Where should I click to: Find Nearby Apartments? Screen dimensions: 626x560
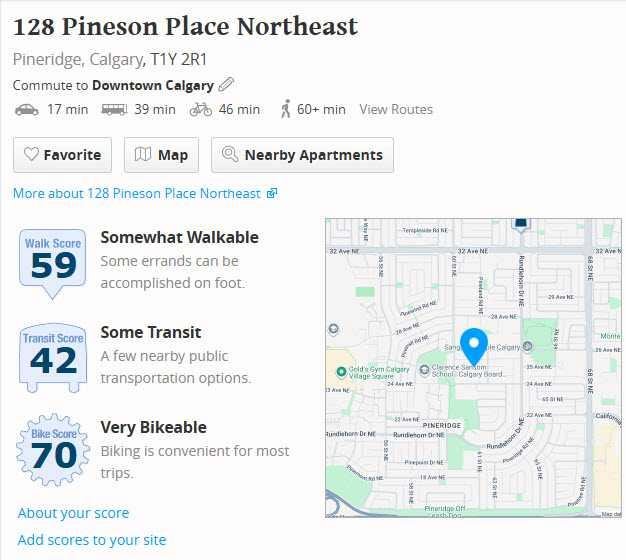302,155
